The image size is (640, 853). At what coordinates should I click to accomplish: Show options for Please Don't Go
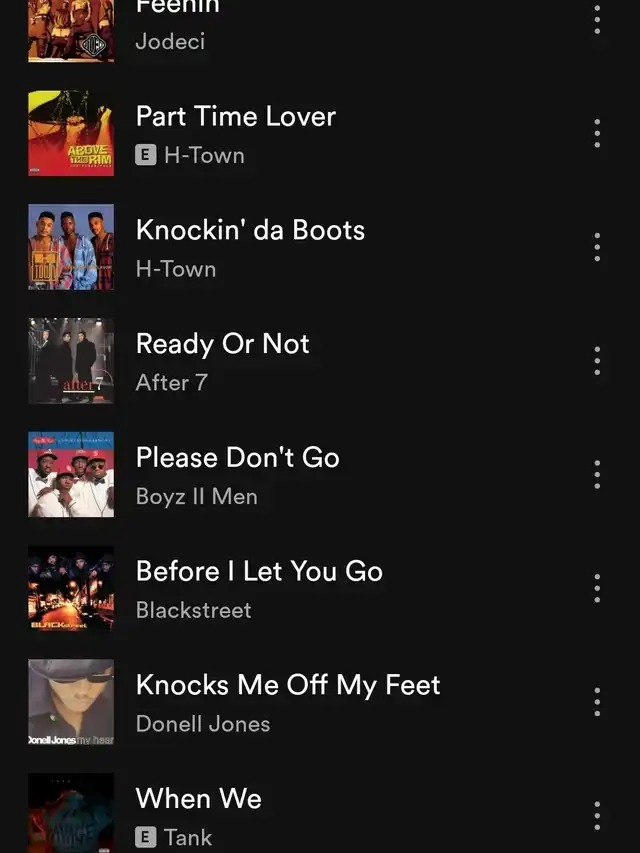pyautogui.click(x=597, y=475)
